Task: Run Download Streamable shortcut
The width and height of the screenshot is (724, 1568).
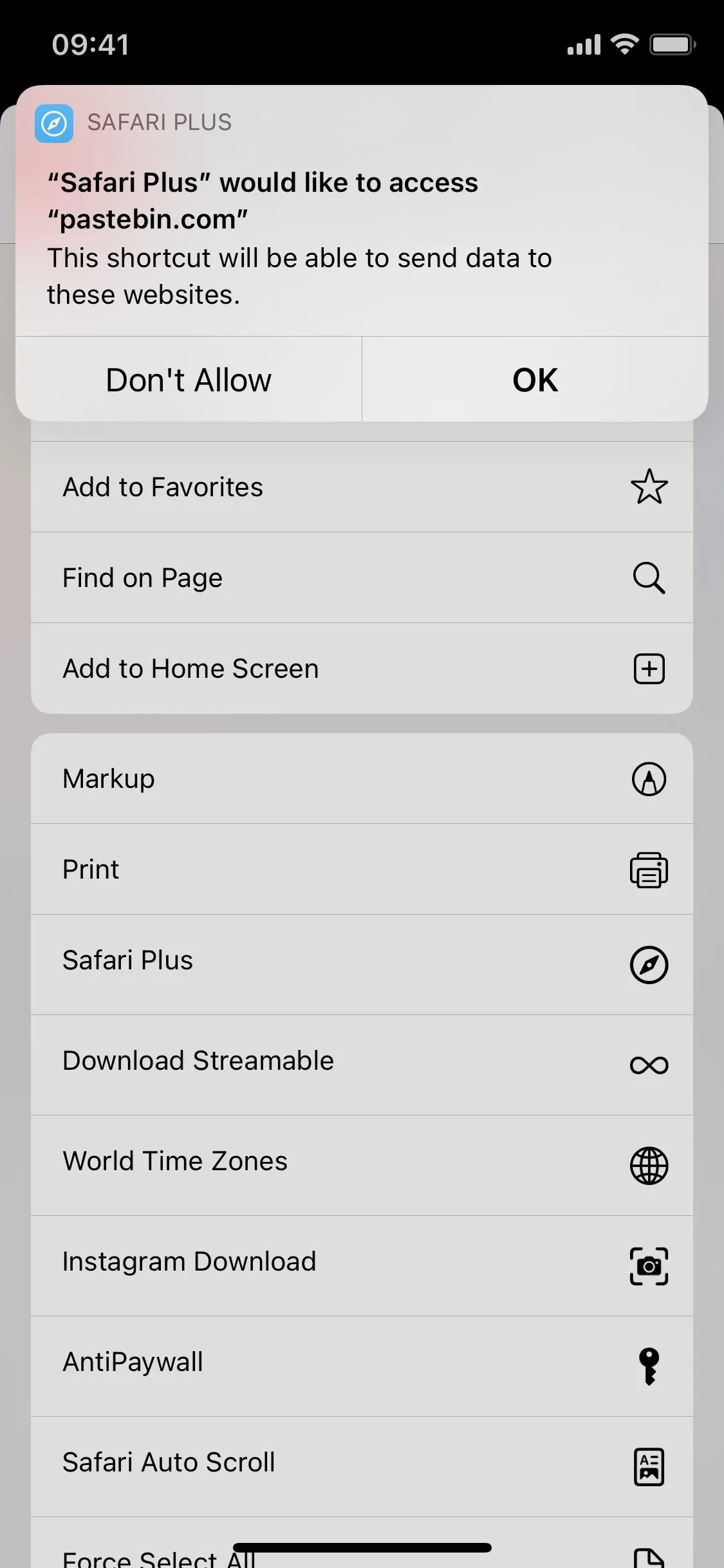Action: click(362, 1065)
